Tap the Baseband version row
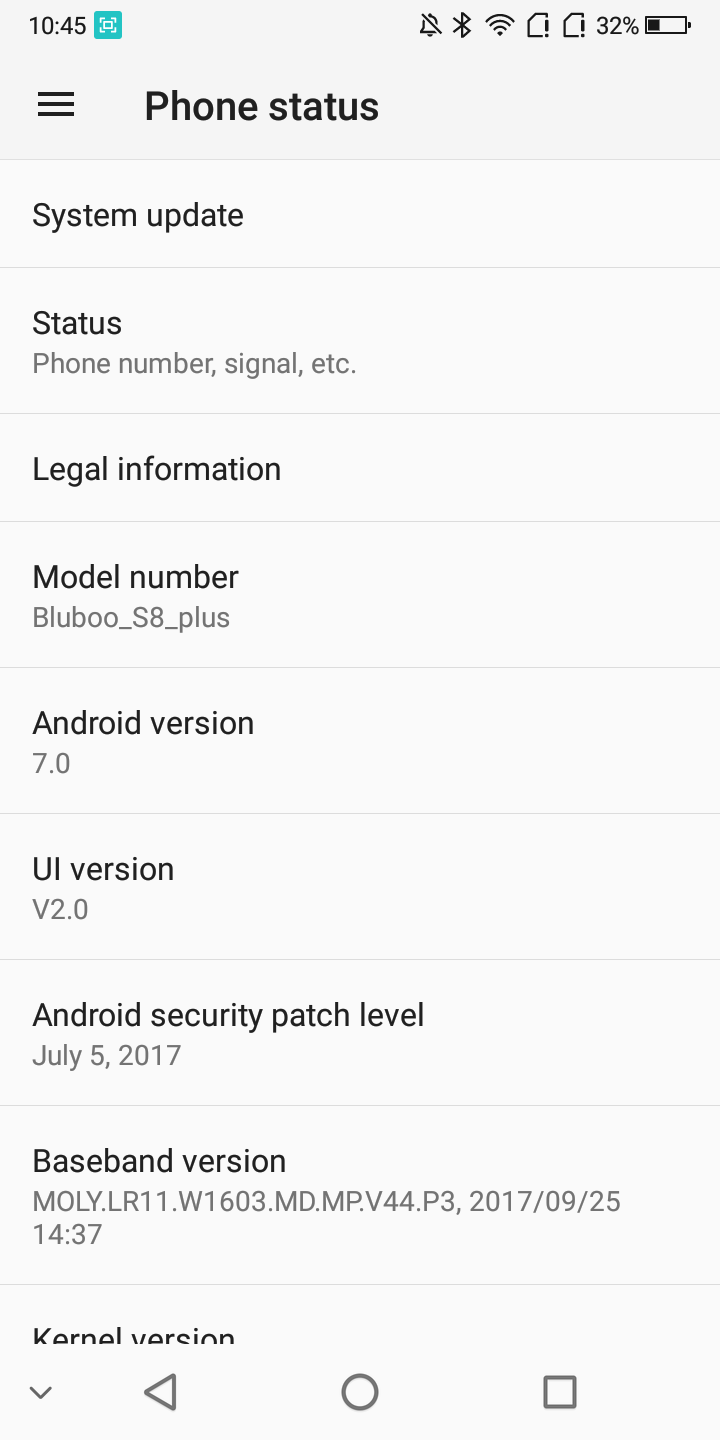Image resolution: width=720 pixels, height=1440 pixels. pyautogui.click(x=360, y=1195)
